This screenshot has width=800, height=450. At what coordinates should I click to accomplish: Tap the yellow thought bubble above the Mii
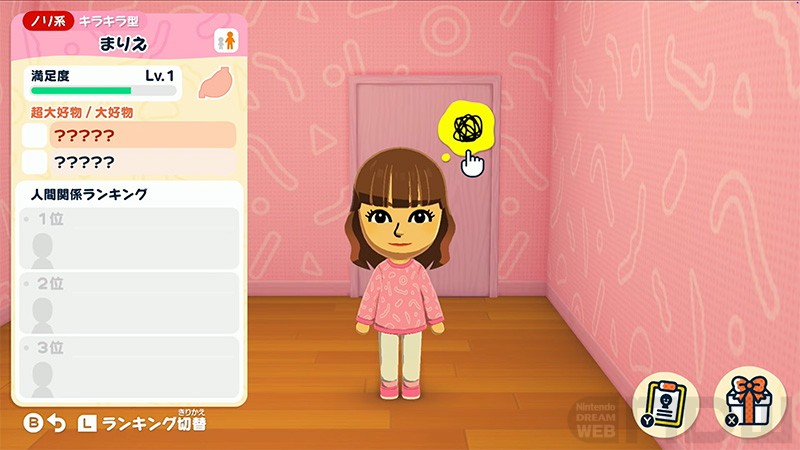pyautogui.click(x=465, y=128)
